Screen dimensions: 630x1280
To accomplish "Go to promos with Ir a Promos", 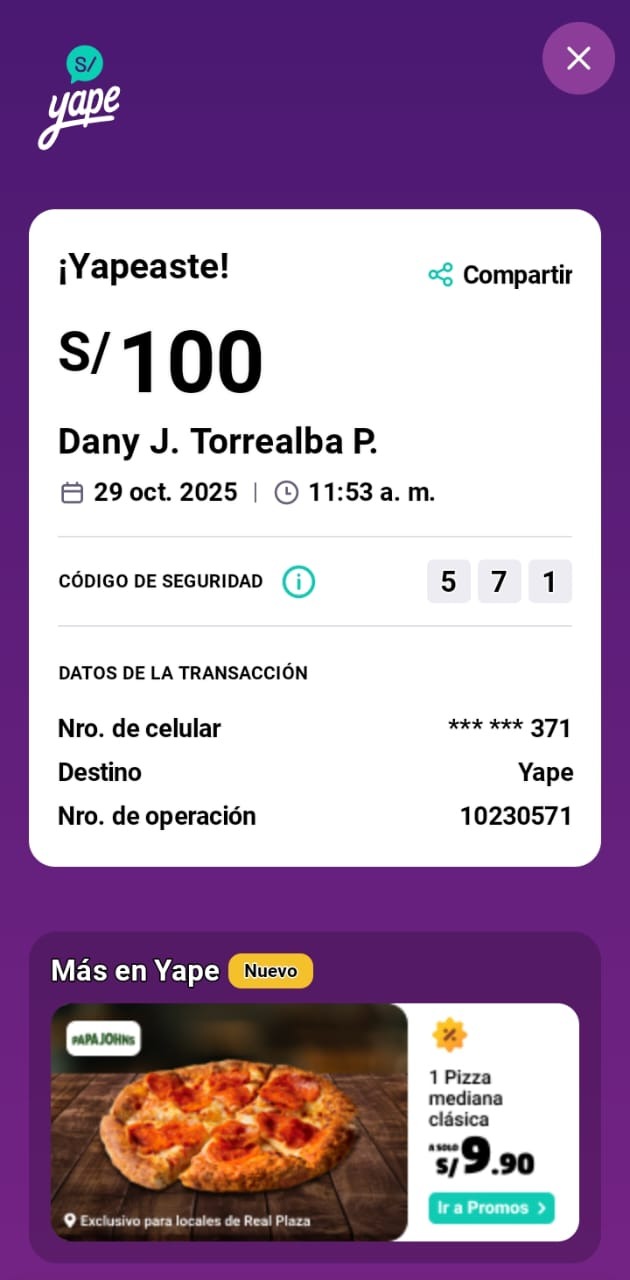I will 491,1208.
